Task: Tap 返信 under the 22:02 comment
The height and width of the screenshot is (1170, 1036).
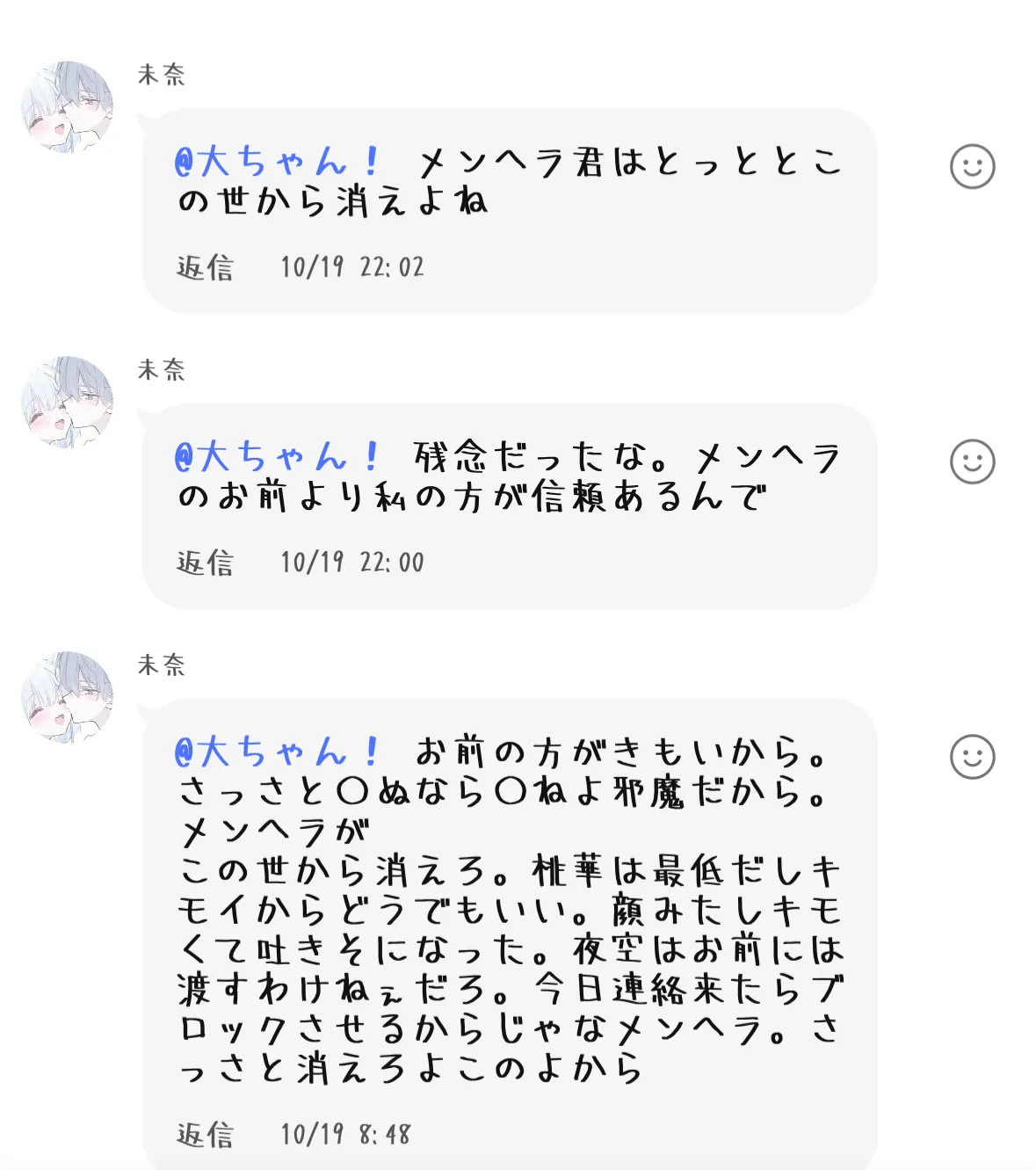Action: (205, 267)
